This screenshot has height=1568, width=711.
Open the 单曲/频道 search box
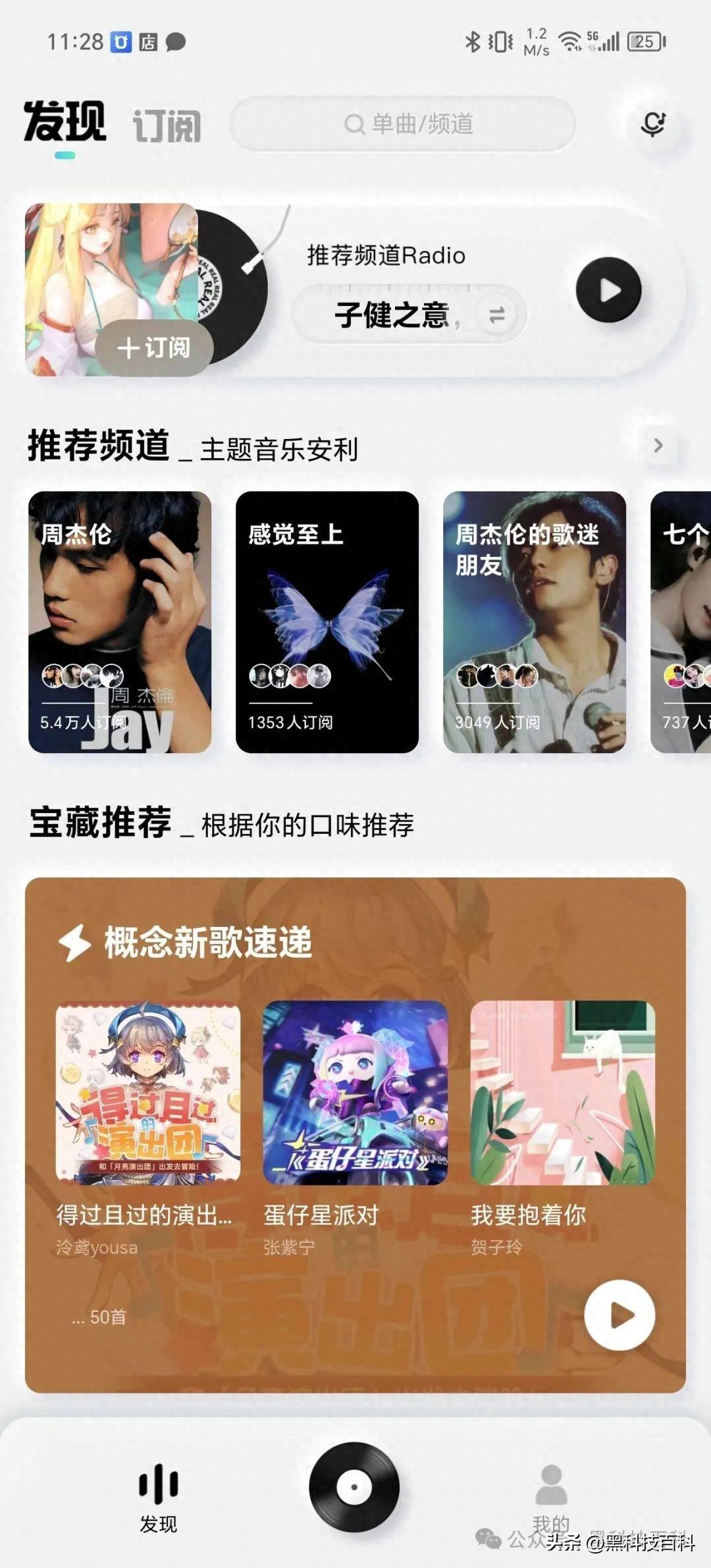coord(403,124)
